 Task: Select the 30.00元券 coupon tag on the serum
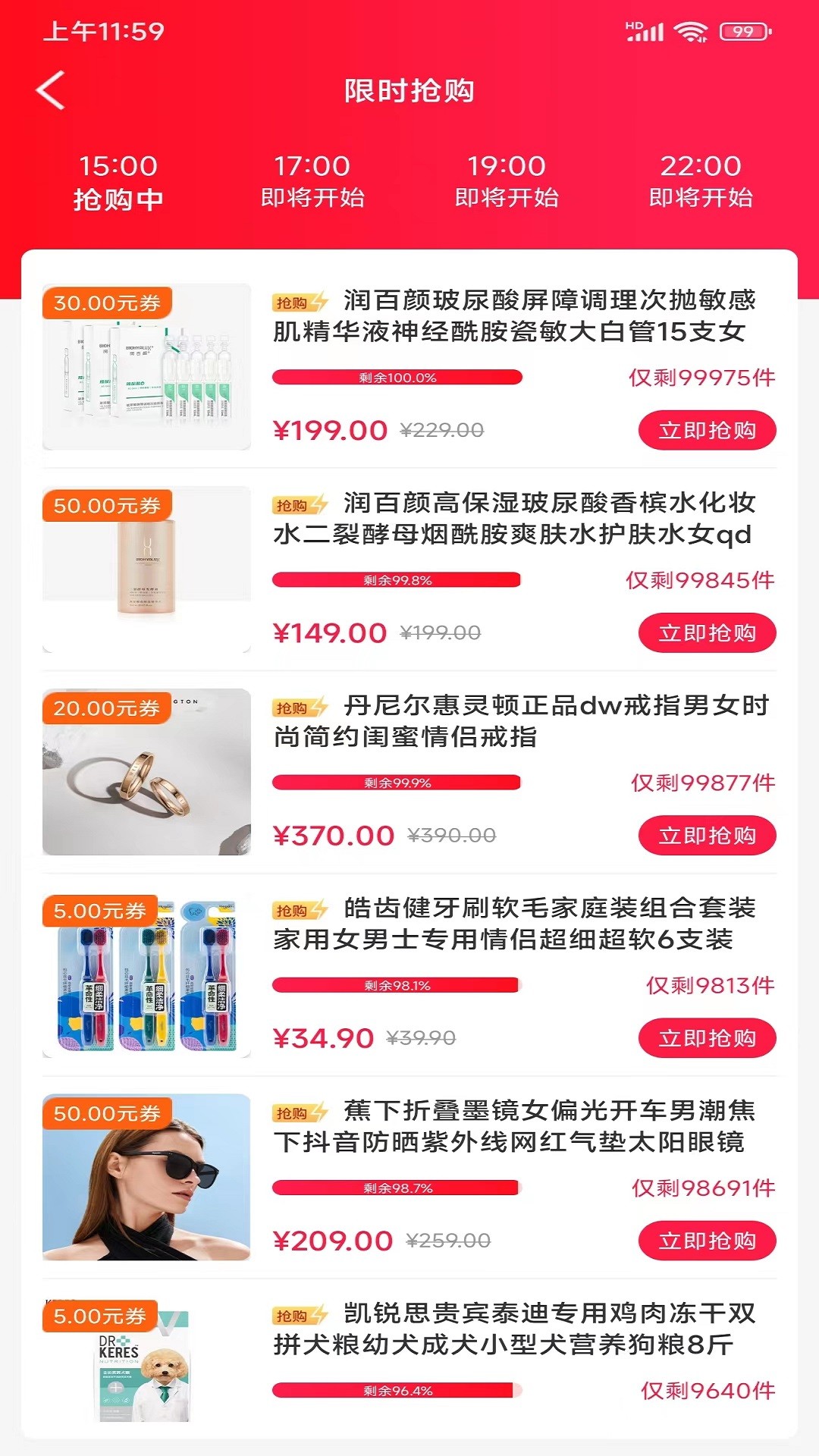[x=108, y=303]
